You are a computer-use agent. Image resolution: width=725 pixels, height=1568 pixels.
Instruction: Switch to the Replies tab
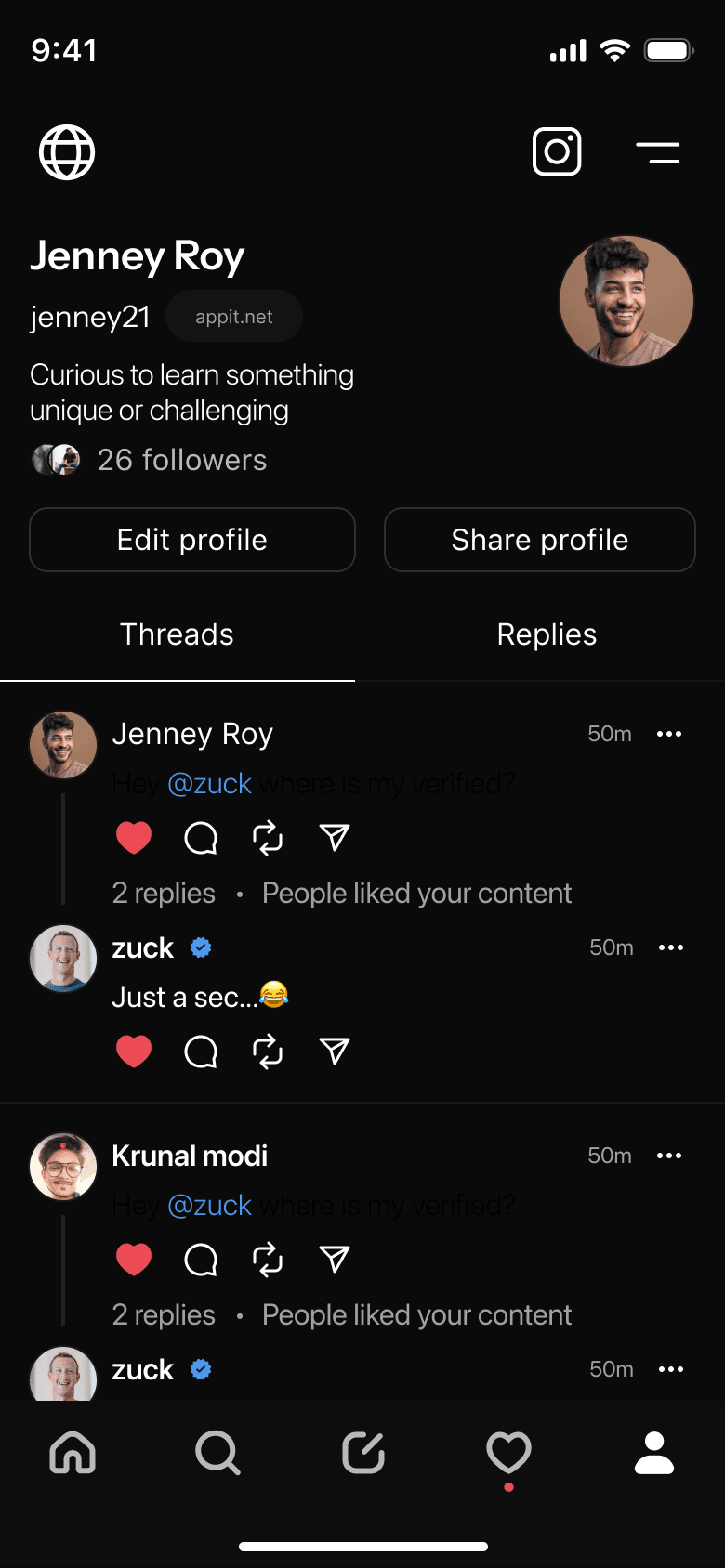click(x=547, y=634)
